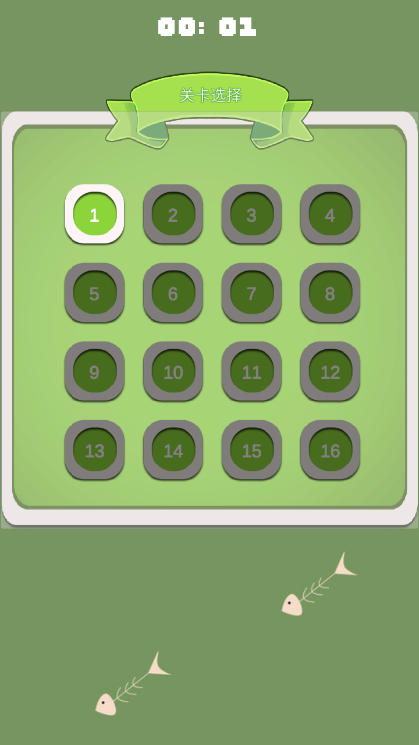Tap level 12

[x=330, y=372]
